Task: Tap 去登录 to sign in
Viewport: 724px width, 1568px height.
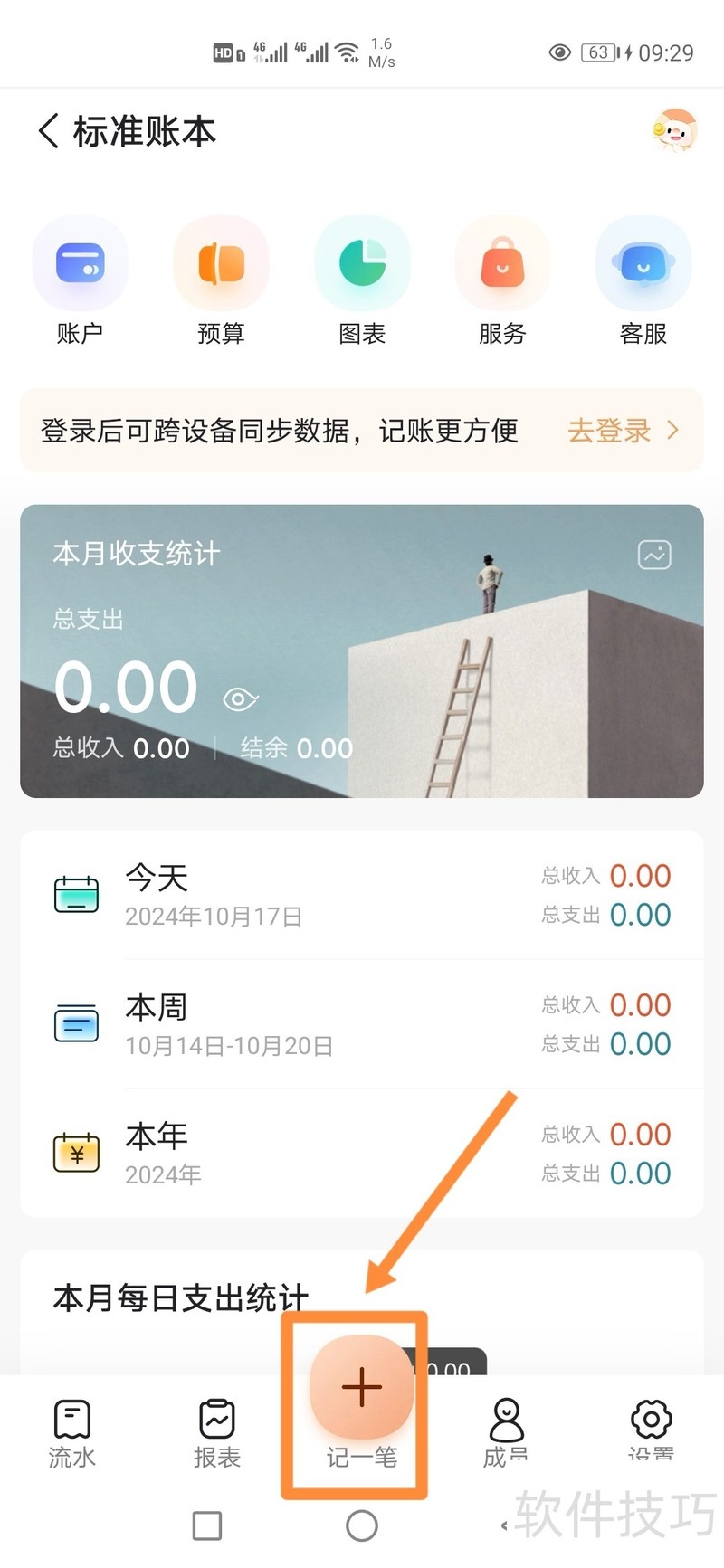Action: [x=622, y=431]
